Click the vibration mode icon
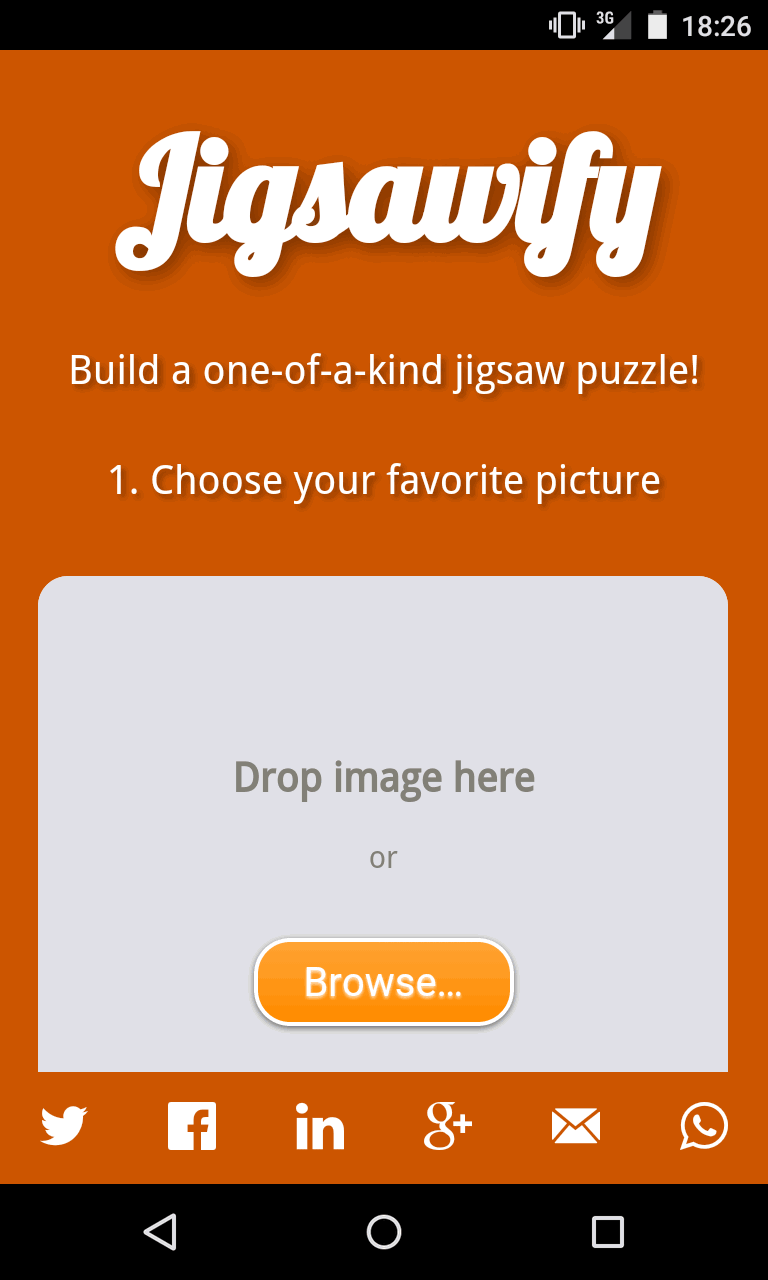The height and width of the screenshot is (1280, 768). click(565, 26)
